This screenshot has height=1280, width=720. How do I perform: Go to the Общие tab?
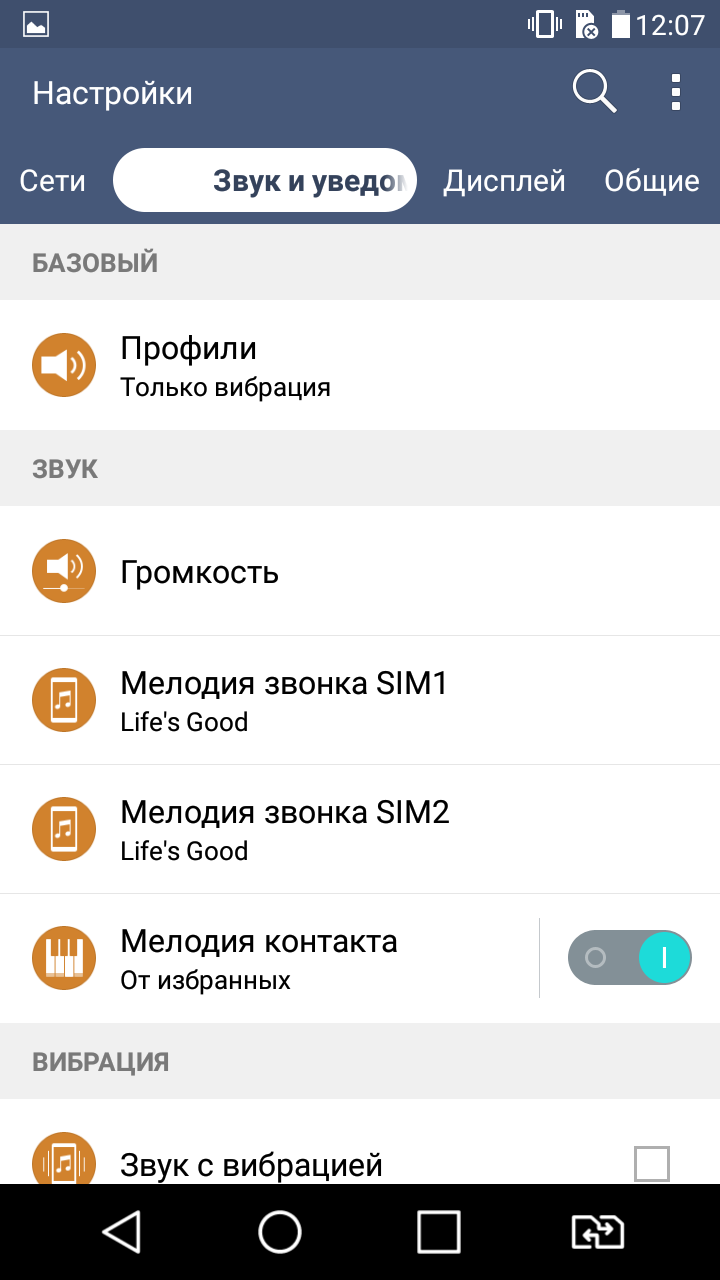(652, 181)
